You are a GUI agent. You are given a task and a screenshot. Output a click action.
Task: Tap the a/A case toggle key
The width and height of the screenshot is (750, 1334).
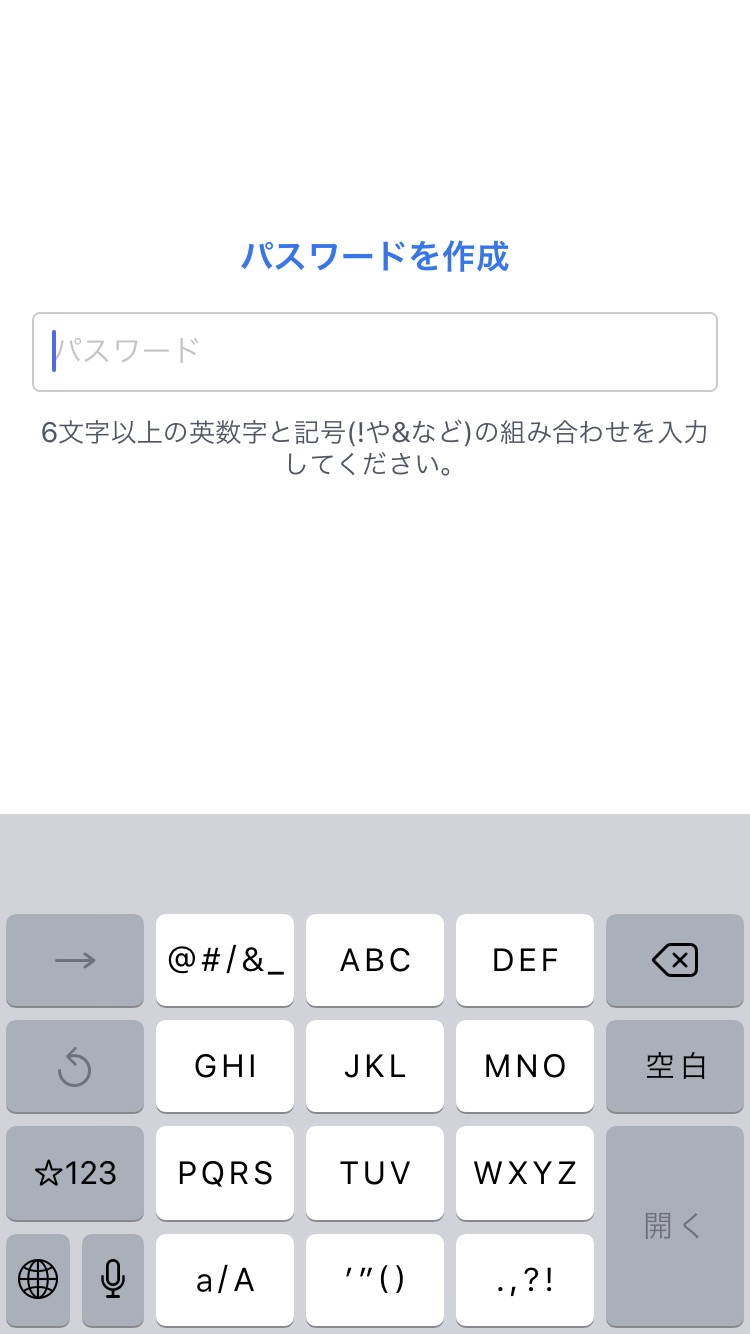pos(225,1279)
